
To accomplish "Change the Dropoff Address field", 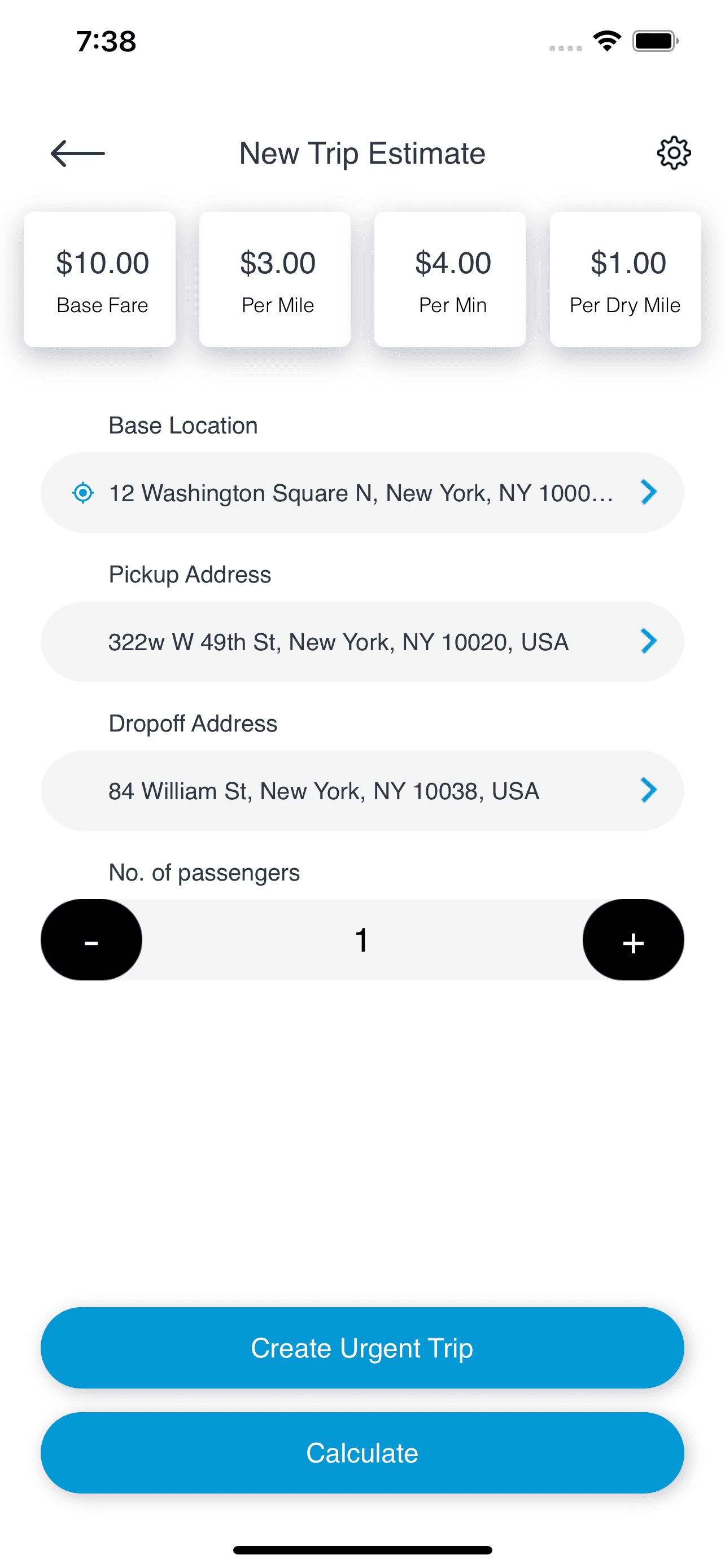I will tap(361, 791).
